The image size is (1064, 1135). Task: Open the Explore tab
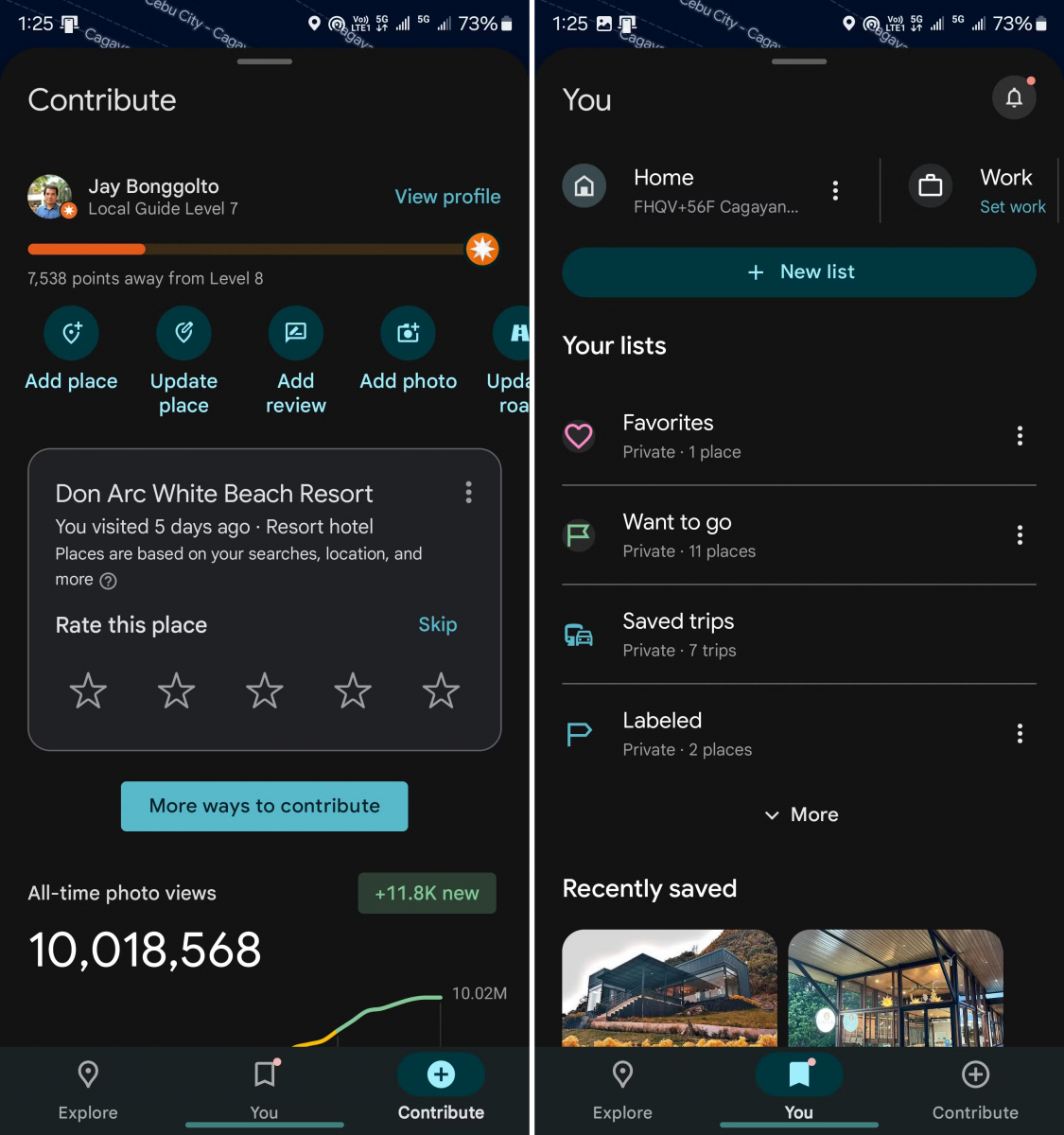(87, 1088)
